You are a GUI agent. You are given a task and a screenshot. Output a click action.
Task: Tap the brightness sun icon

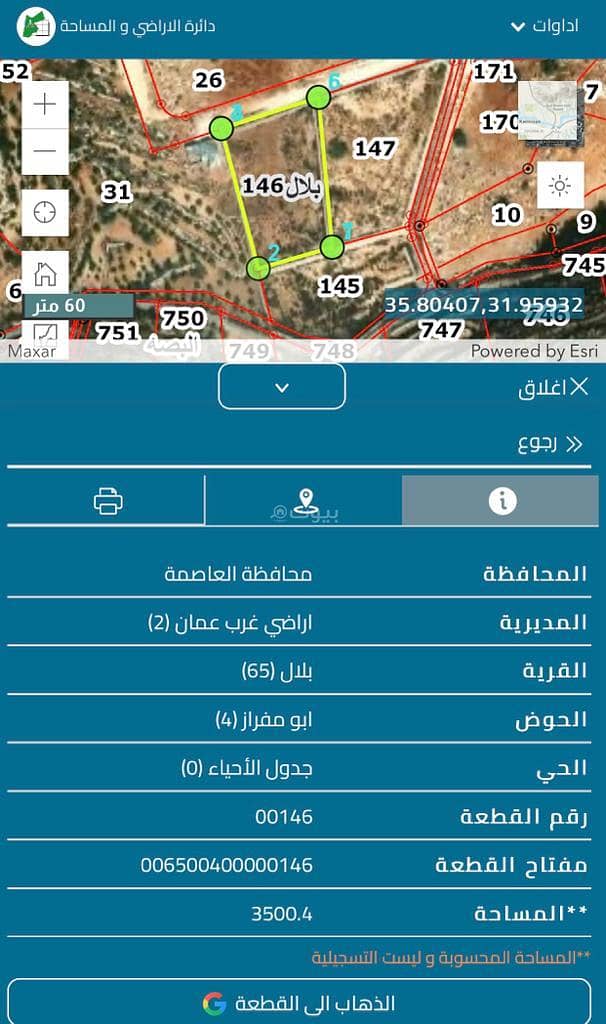tap(560, 185)
